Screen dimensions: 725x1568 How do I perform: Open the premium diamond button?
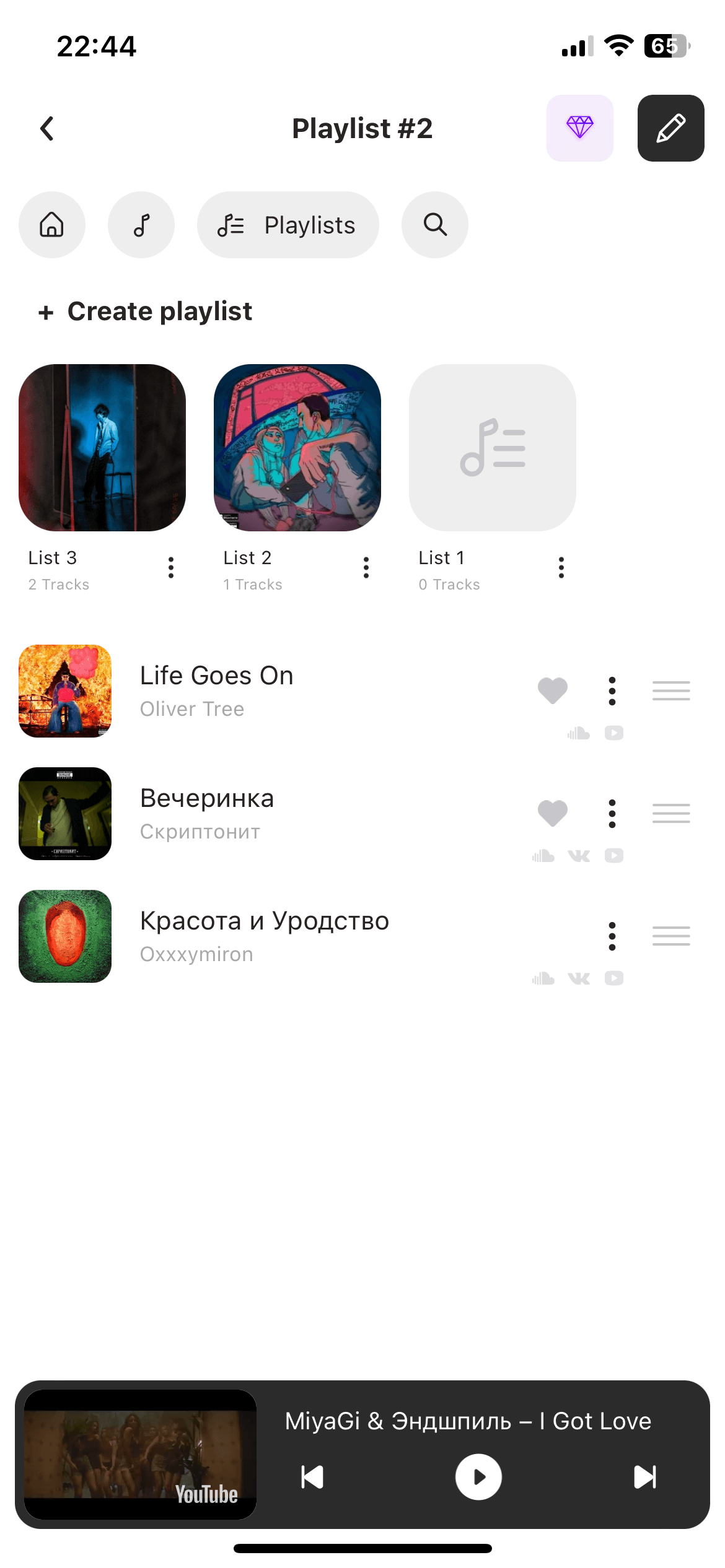[x=579, y=128]
